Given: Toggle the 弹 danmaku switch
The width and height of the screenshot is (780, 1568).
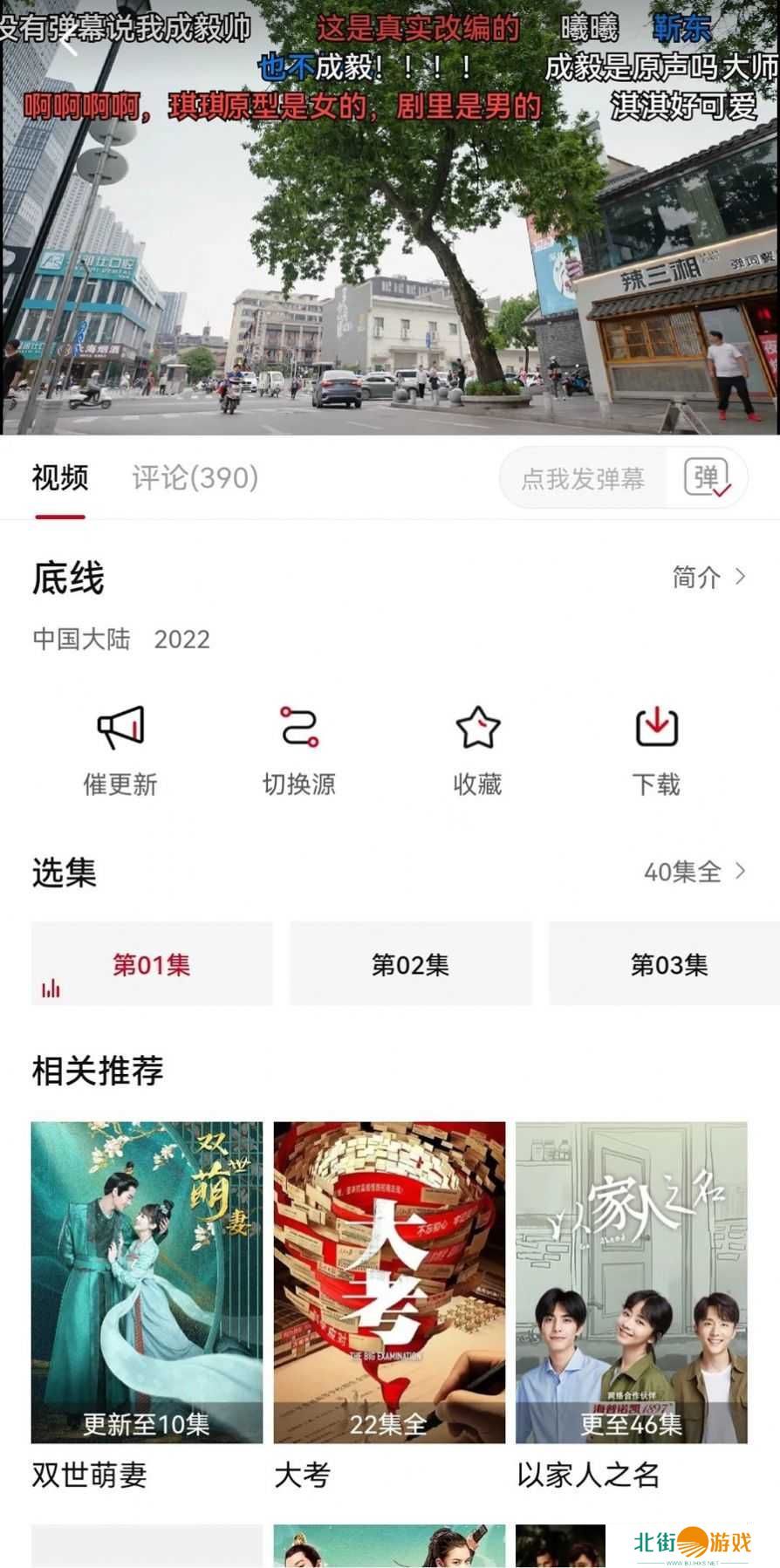Looking at the screenshot, I should pos(706,477).
